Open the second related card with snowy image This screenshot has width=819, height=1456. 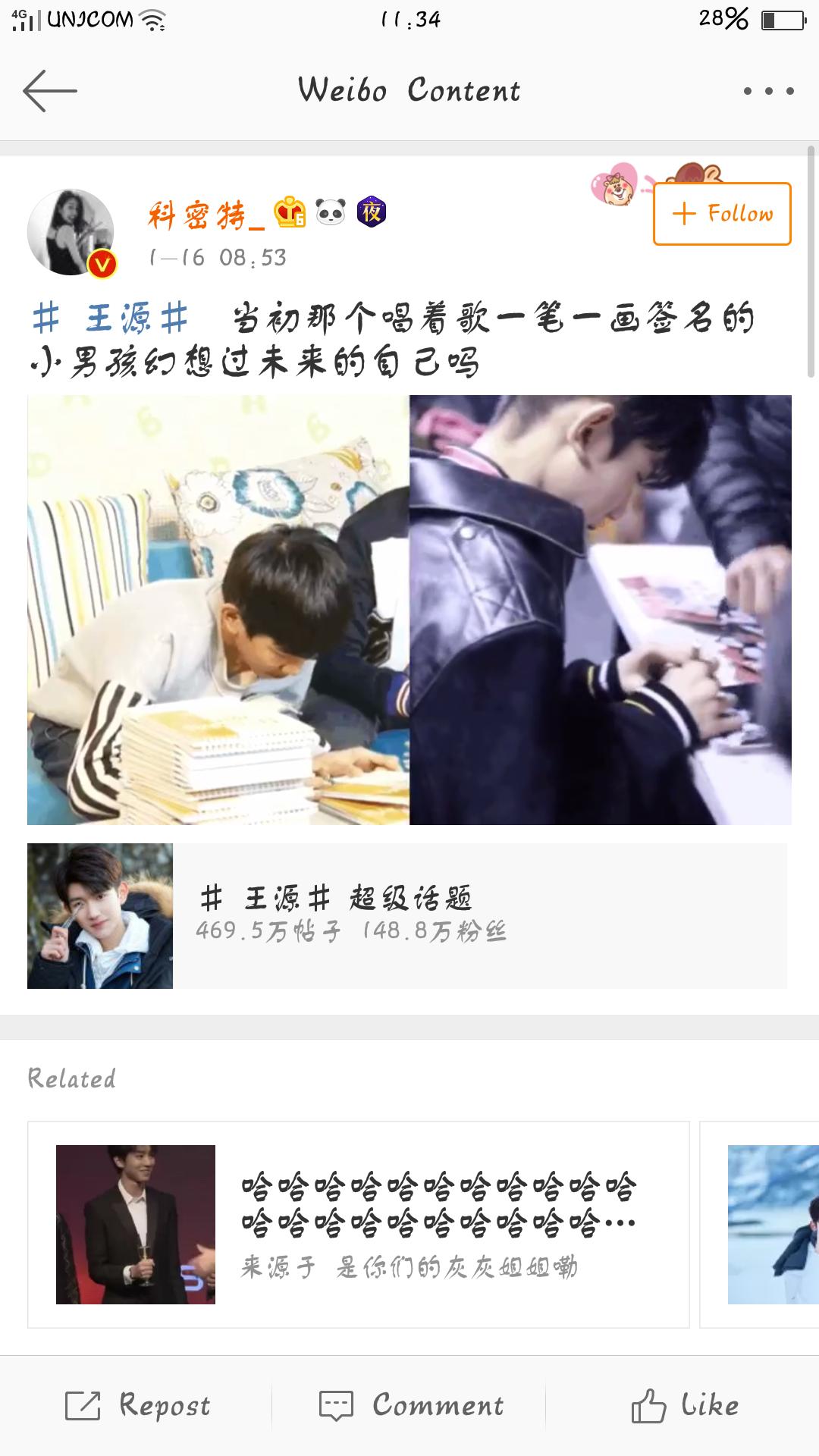tap(766, 1224)
